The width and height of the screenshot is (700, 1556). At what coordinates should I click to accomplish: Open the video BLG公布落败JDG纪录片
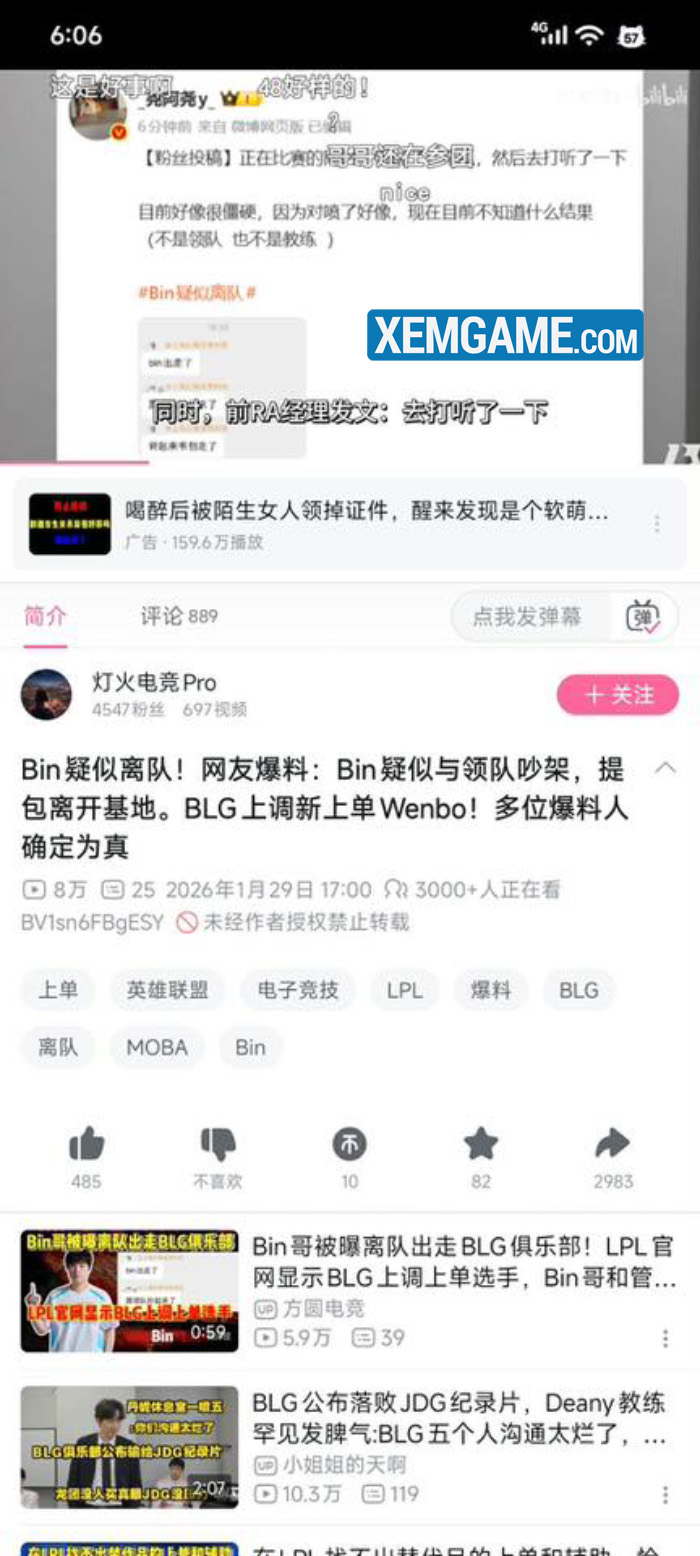tap(458, 1417)
